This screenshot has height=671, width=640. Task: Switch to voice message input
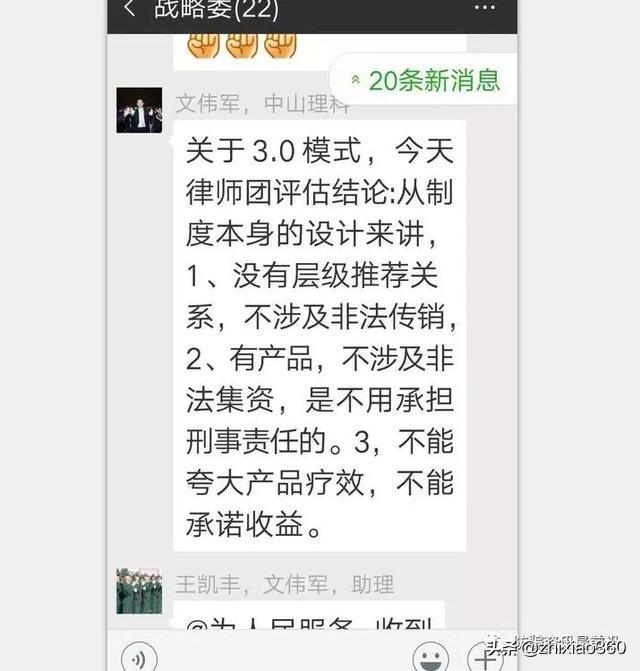(139, 658)
